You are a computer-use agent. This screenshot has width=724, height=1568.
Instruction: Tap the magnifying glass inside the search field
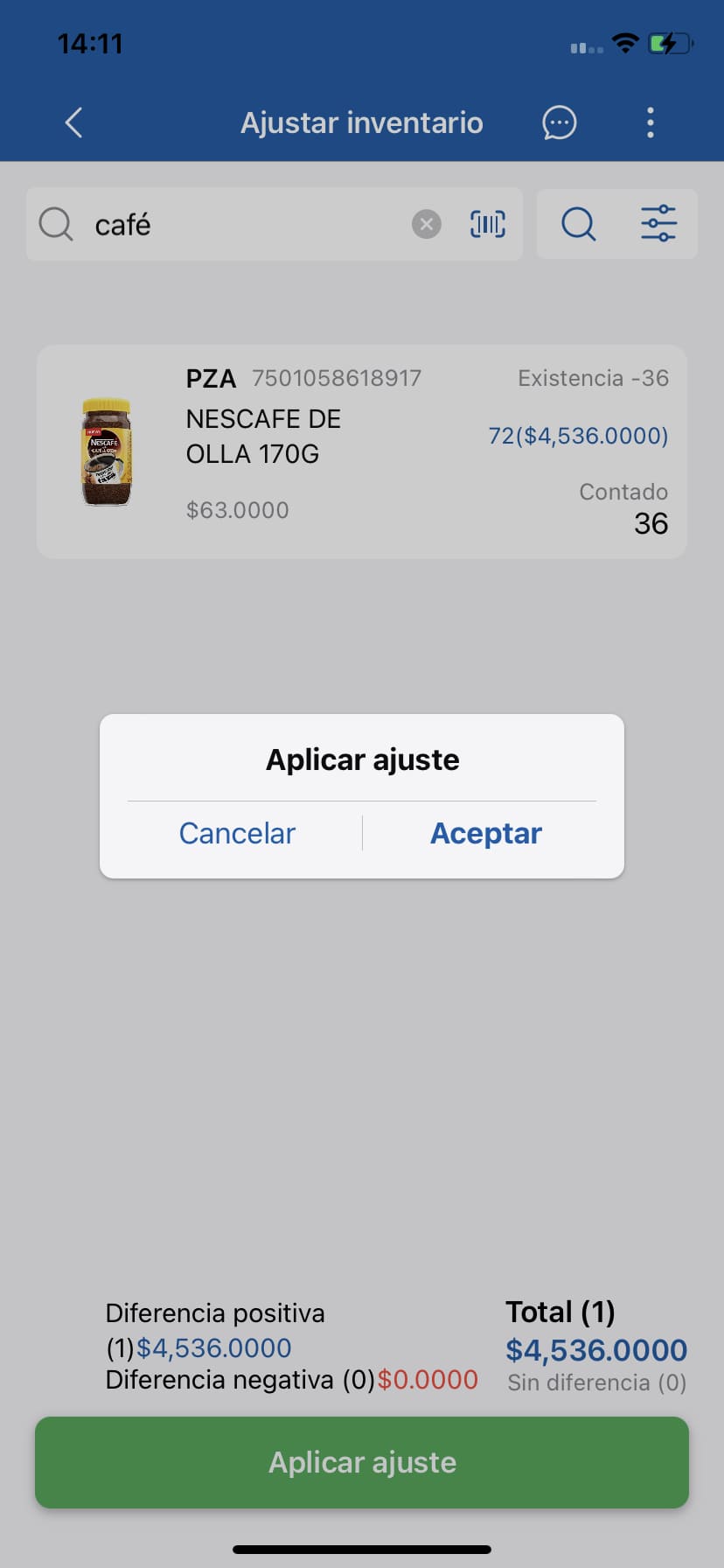[55, 224]
